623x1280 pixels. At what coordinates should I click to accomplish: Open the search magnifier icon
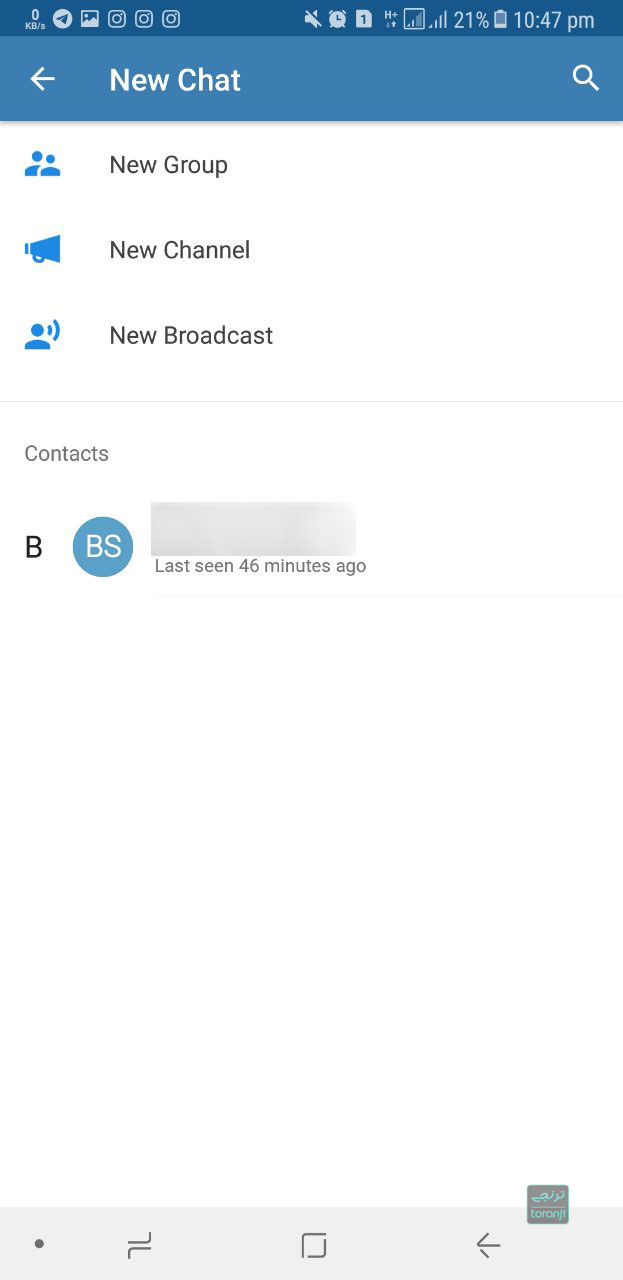click(x=585, y=79)
